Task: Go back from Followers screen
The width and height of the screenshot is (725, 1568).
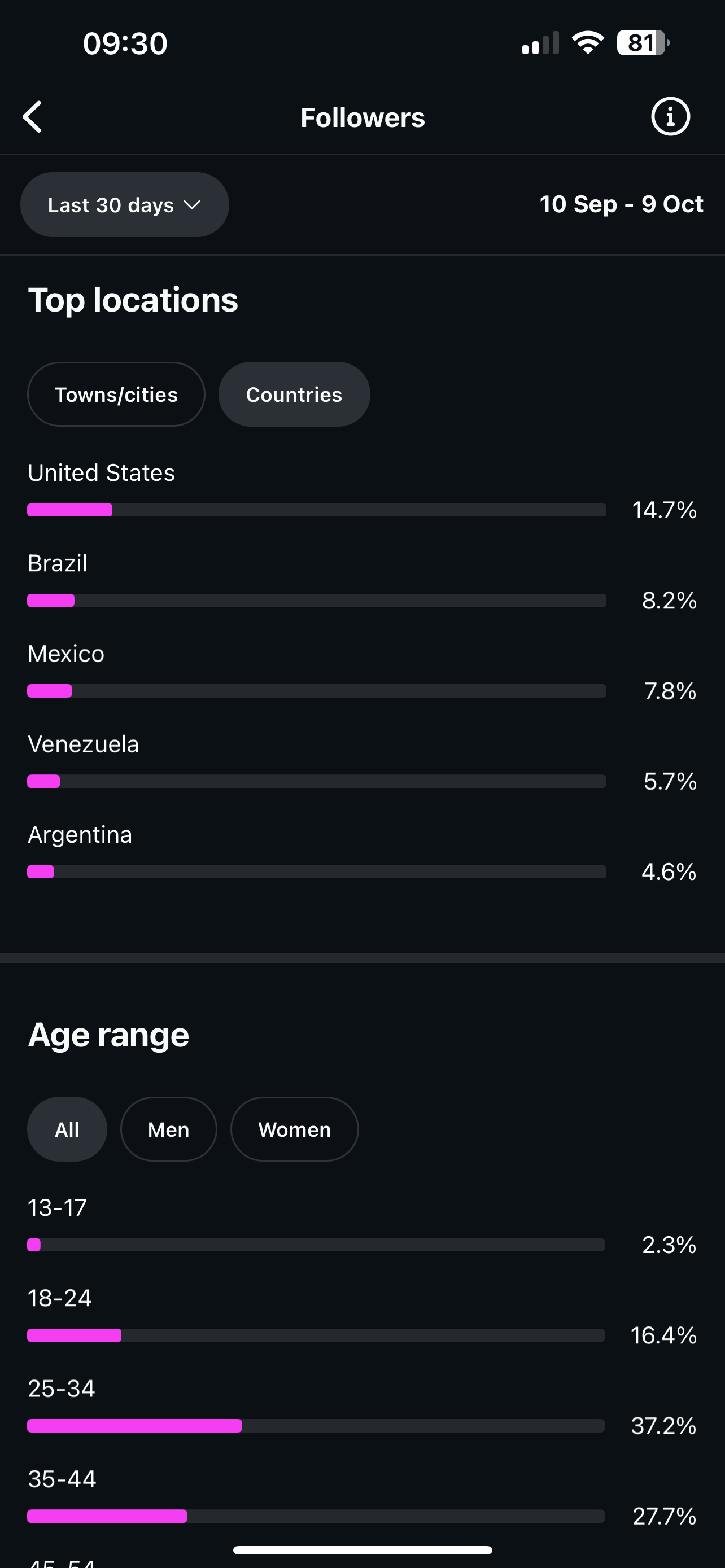Action: pyautogui.click(x=33, y=117)
